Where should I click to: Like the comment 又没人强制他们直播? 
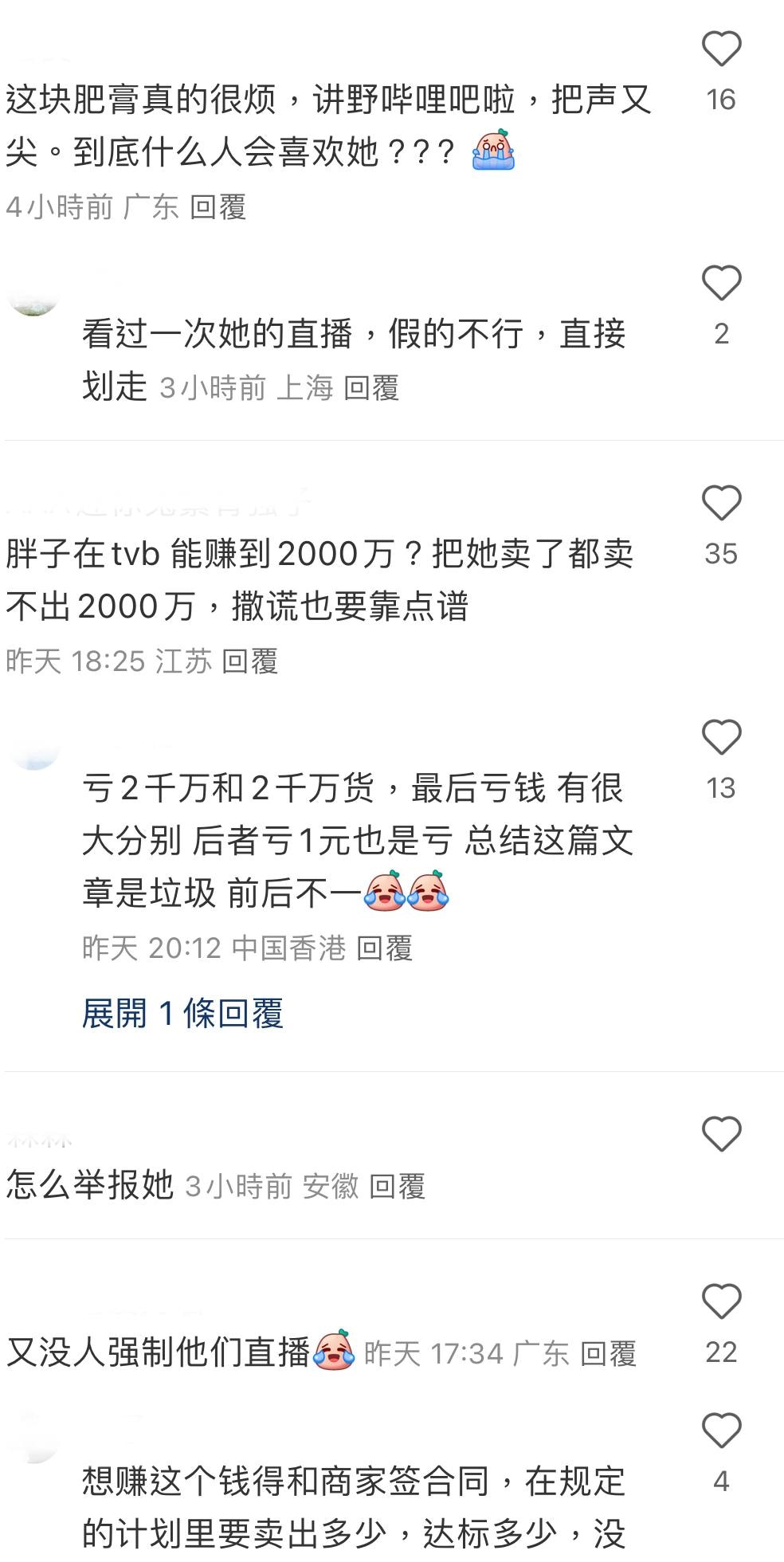[721, 1302]
